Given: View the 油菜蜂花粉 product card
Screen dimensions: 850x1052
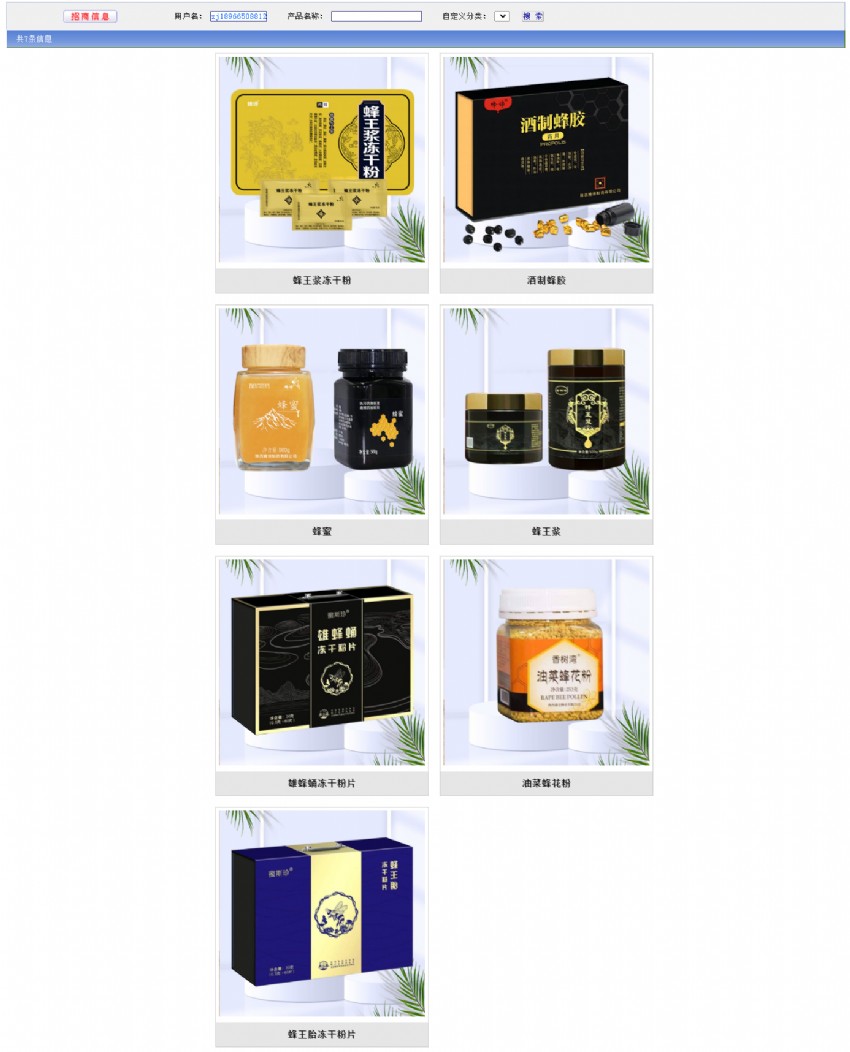Looking at the screenshot, I should coord(546,664).
